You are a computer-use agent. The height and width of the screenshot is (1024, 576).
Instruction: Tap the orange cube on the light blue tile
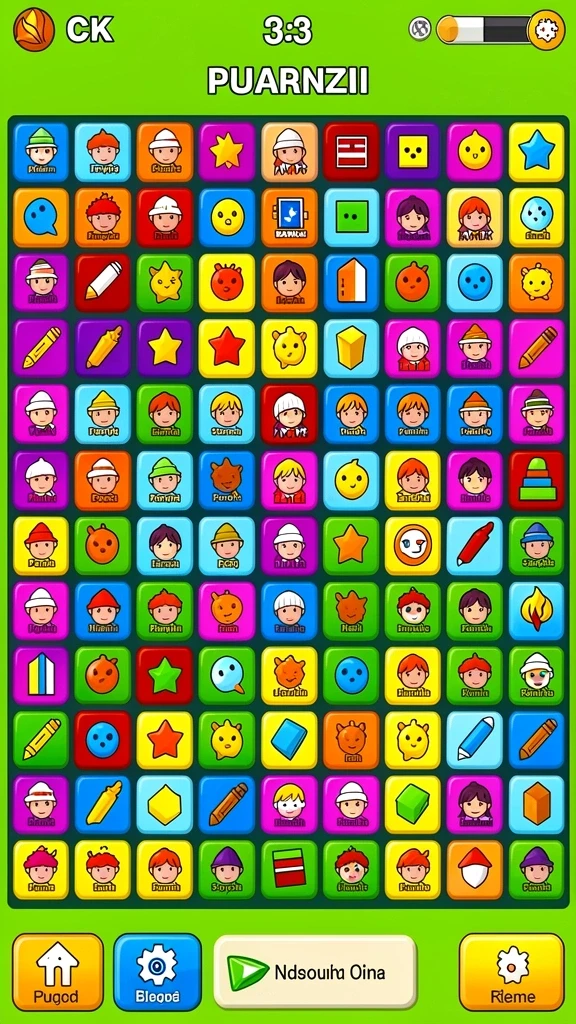tap(536, 805)
